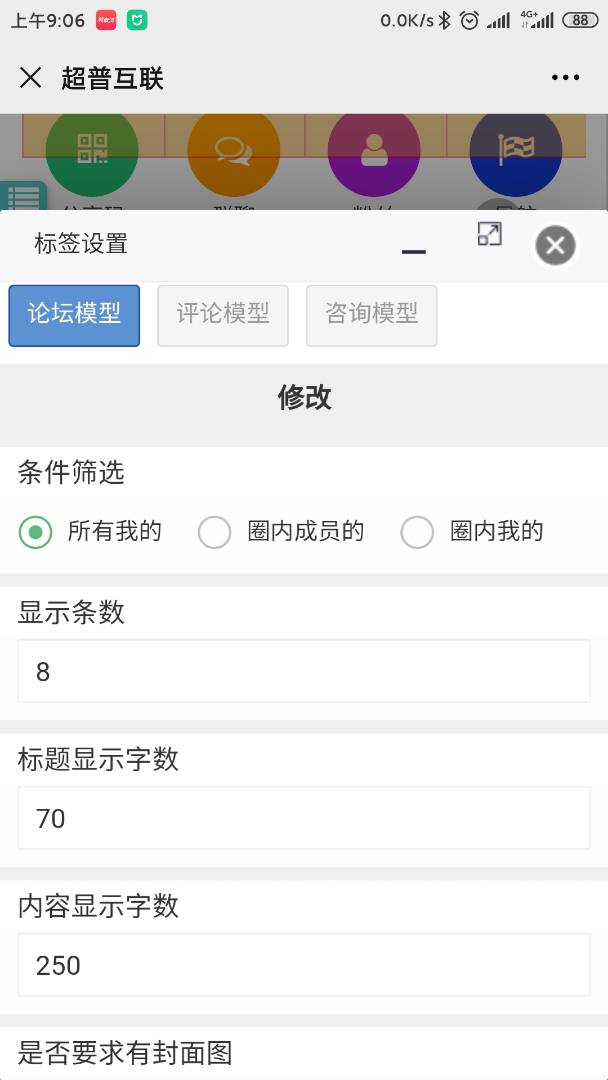Expand the 标签设置 panel to full screen

[x=489, y=235]
